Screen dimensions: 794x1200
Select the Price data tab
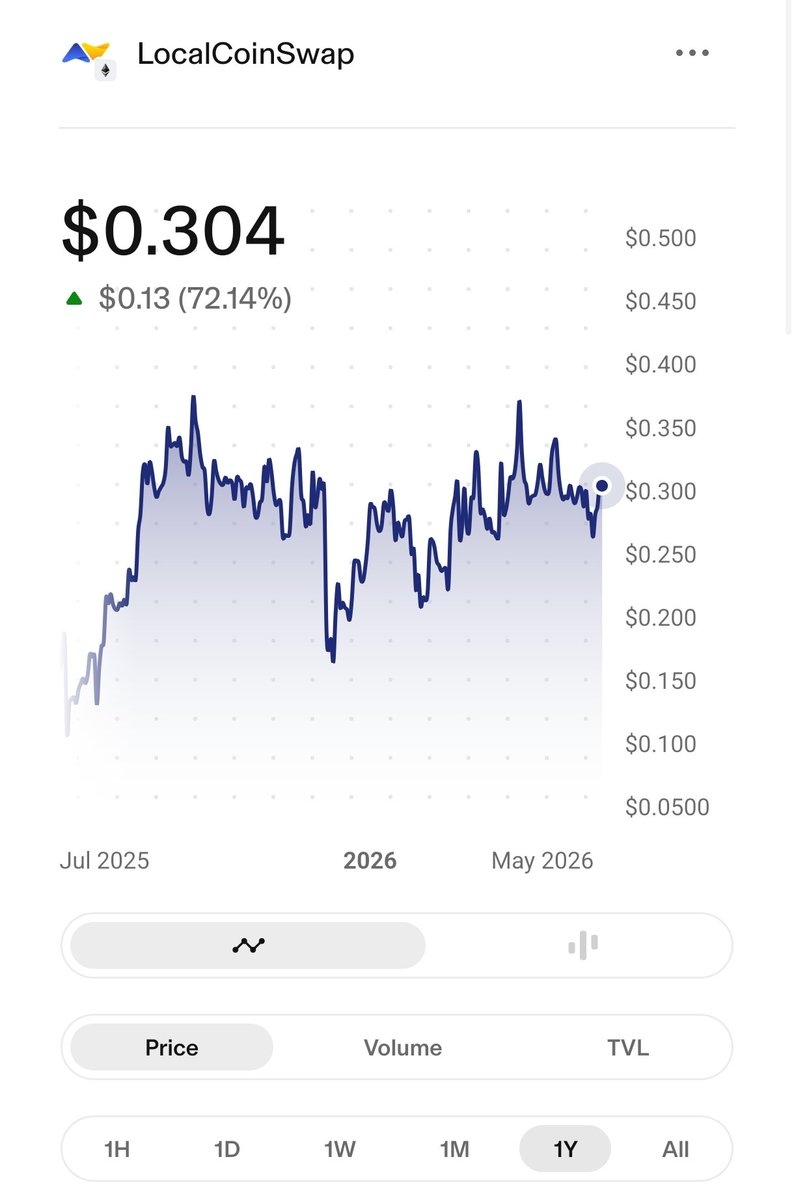point(172,1047)
